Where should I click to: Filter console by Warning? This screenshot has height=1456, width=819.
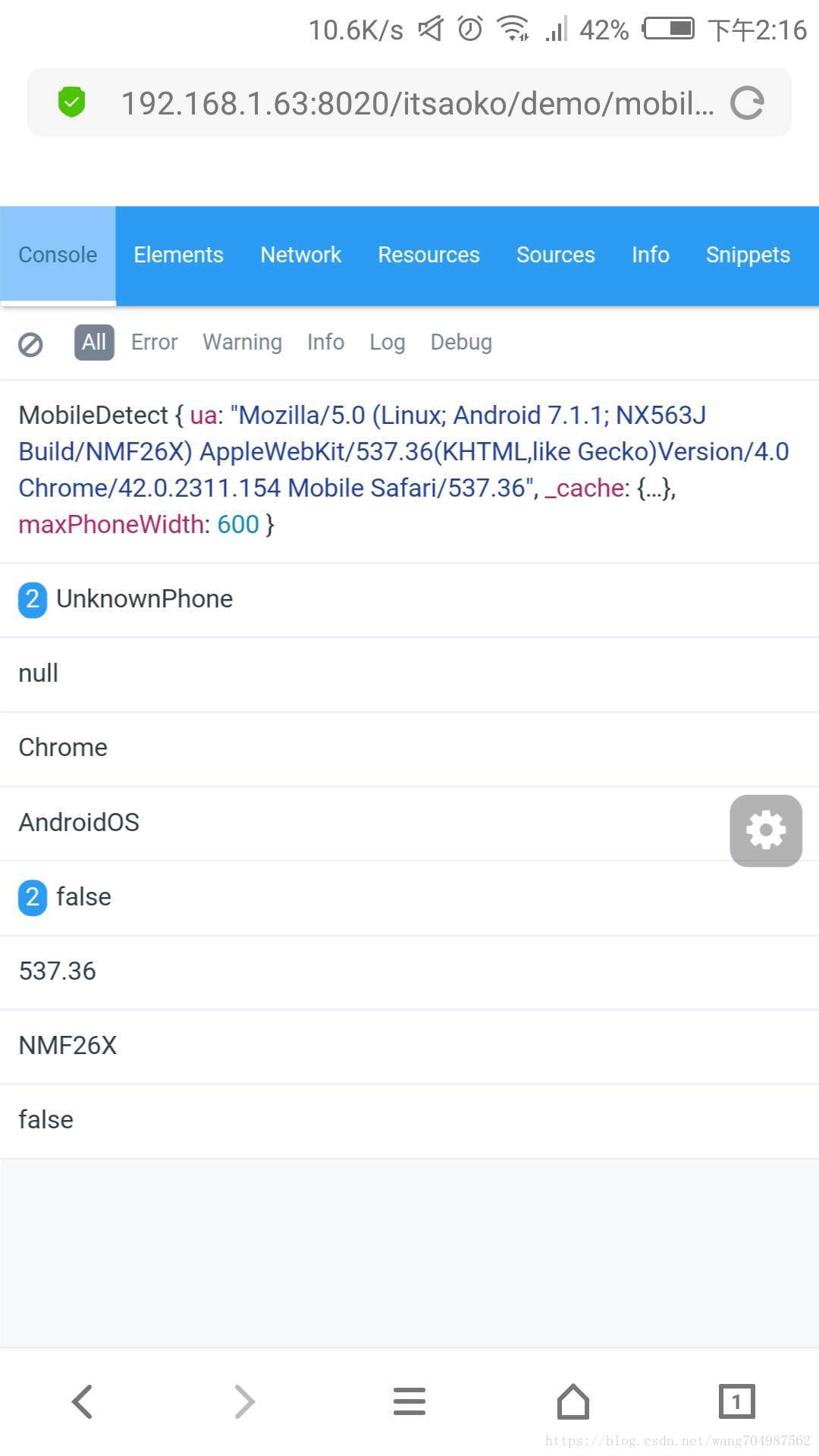[x=242, y=342]
